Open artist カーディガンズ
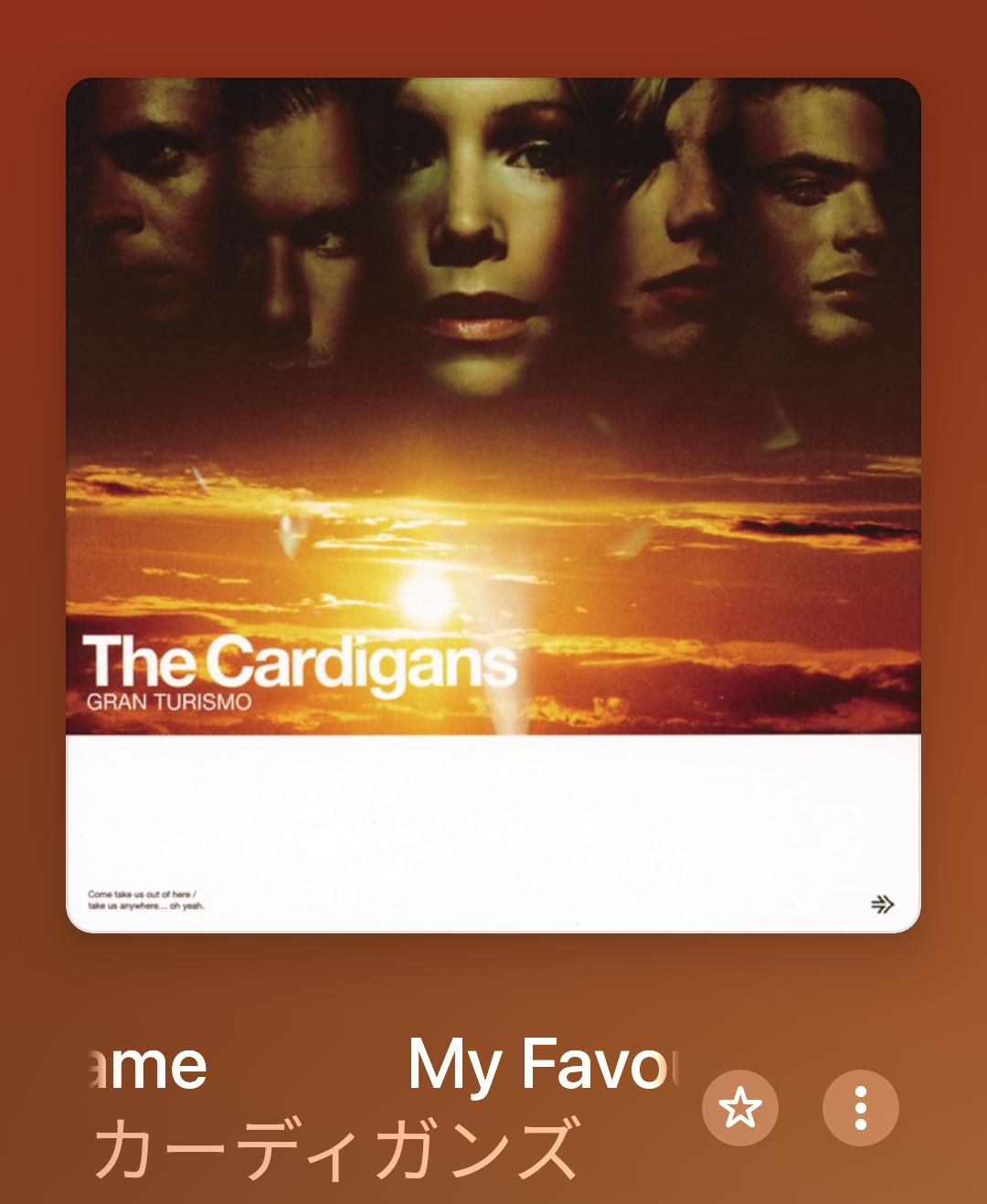Image resolution: width=987 pixels, height=1204 pixels. tap(336, 1149)
